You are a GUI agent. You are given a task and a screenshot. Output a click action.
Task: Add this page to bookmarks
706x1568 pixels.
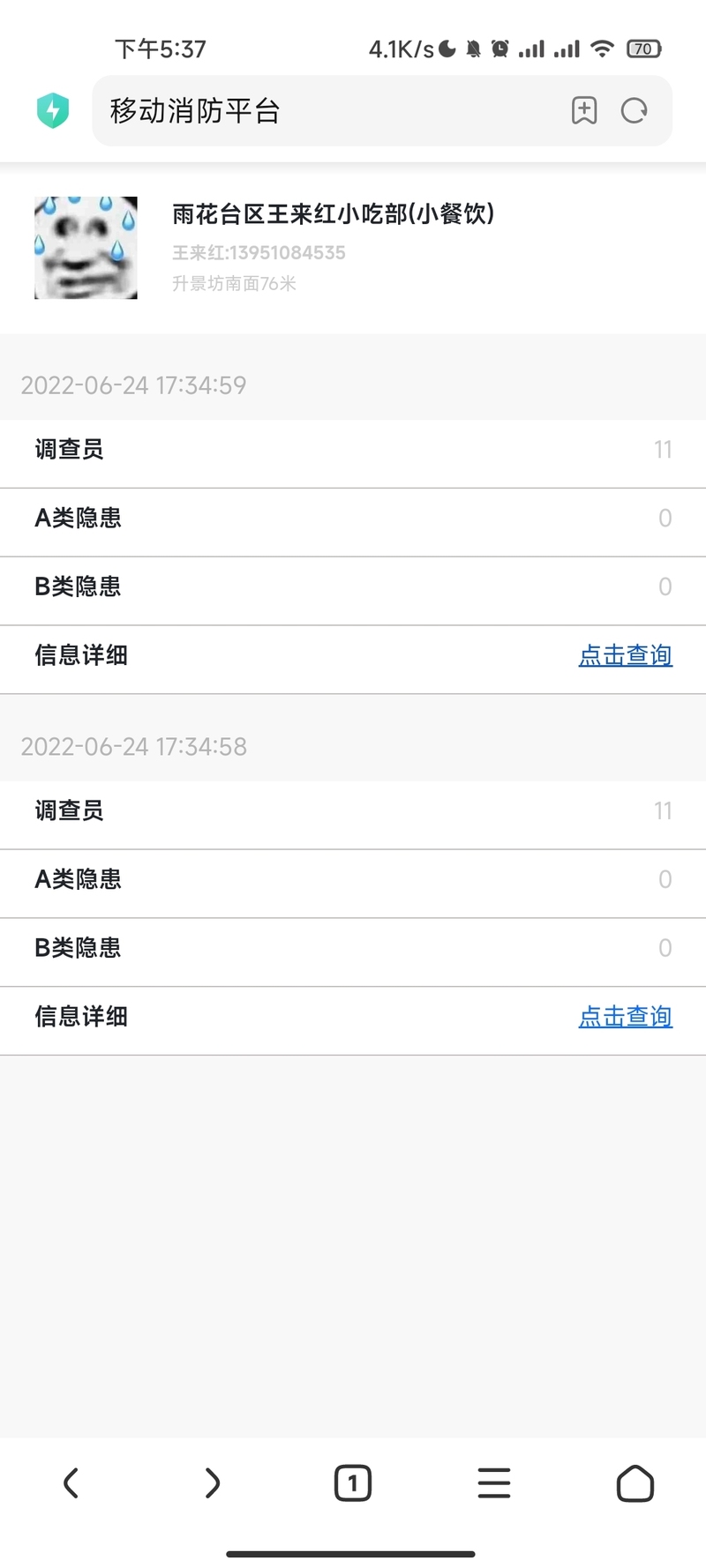coord(584,110)
